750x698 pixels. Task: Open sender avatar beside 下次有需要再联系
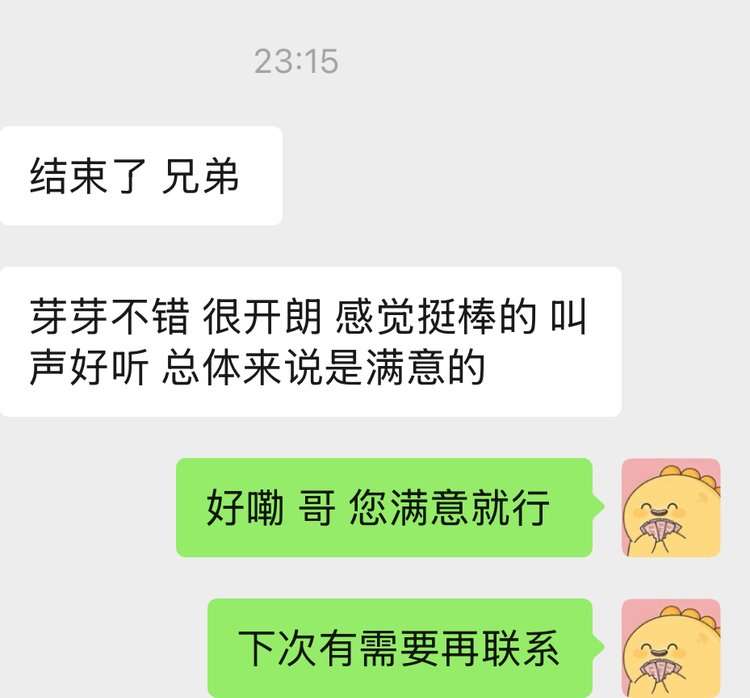coord(670,646)
